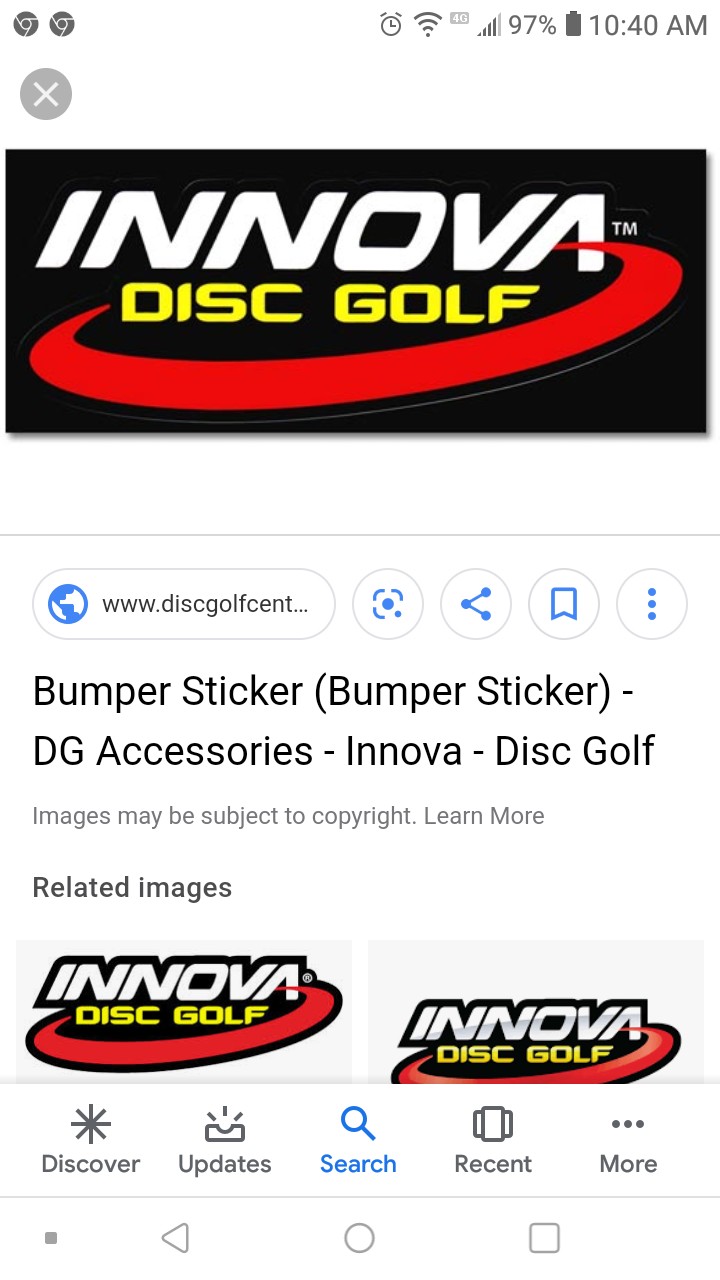
Task: Select the Search tab
Action: pyautogui.click(x=358, y=1141)
